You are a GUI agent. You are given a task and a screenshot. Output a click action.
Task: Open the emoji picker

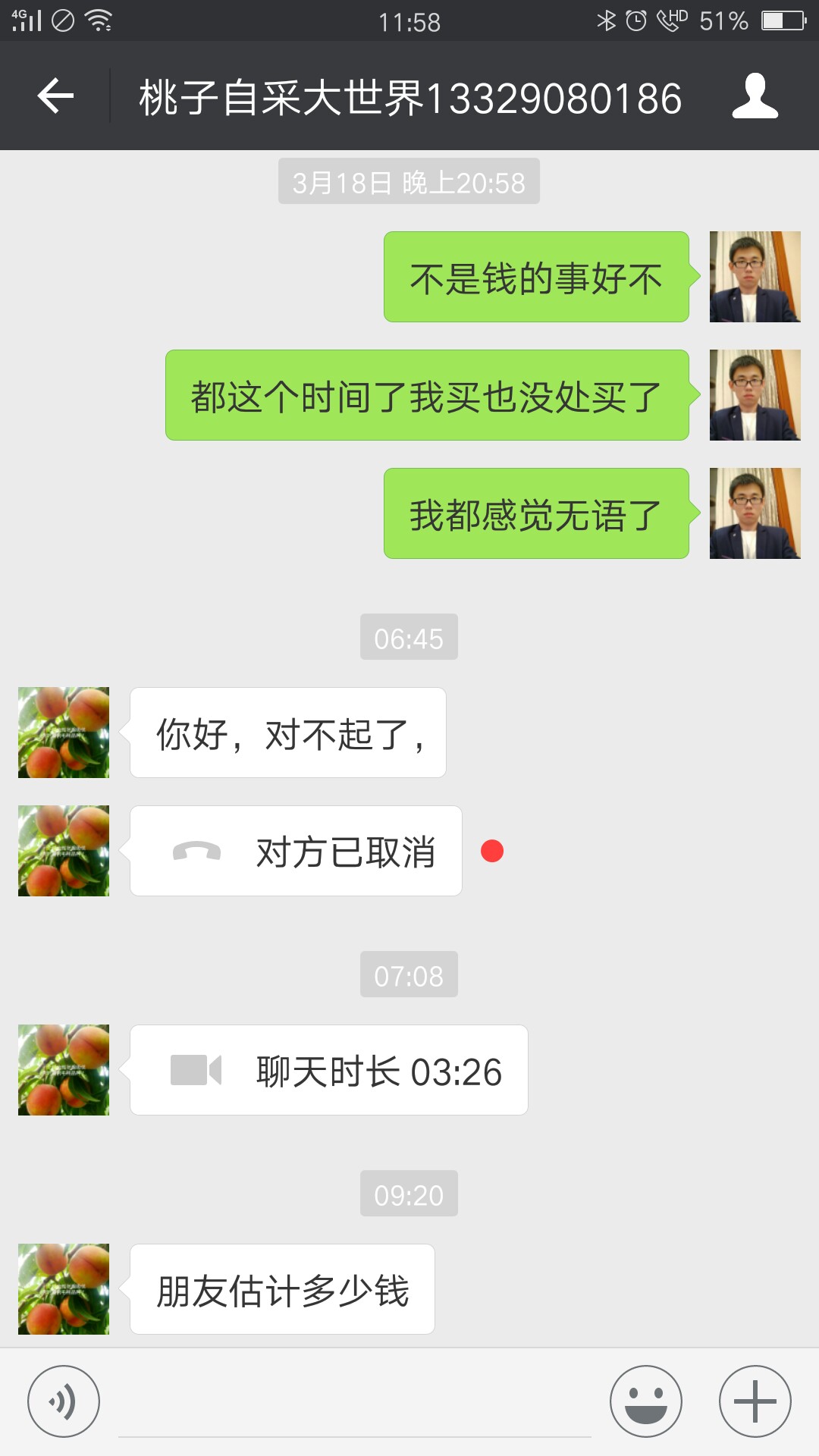coord(646,1401)
